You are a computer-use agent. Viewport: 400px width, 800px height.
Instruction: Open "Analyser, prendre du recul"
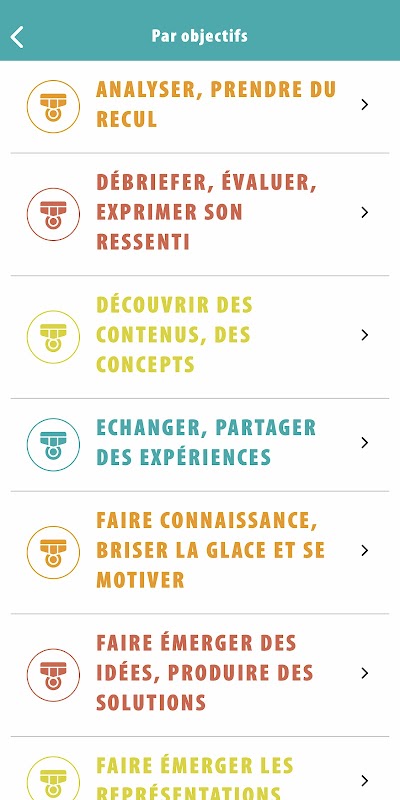coord(200,107)
